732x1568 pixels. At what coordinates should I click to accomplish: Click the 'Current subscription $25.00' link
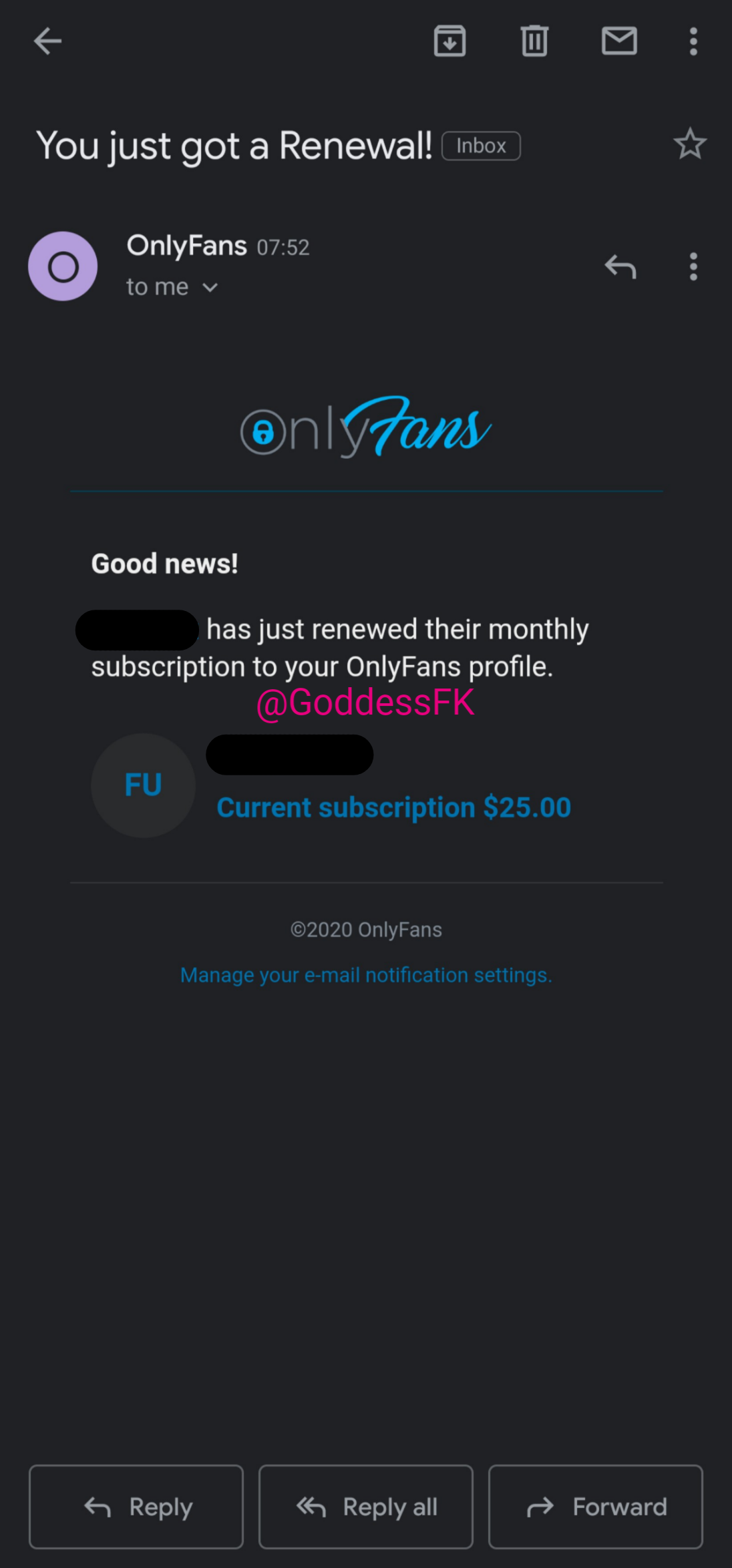point(393,807)
